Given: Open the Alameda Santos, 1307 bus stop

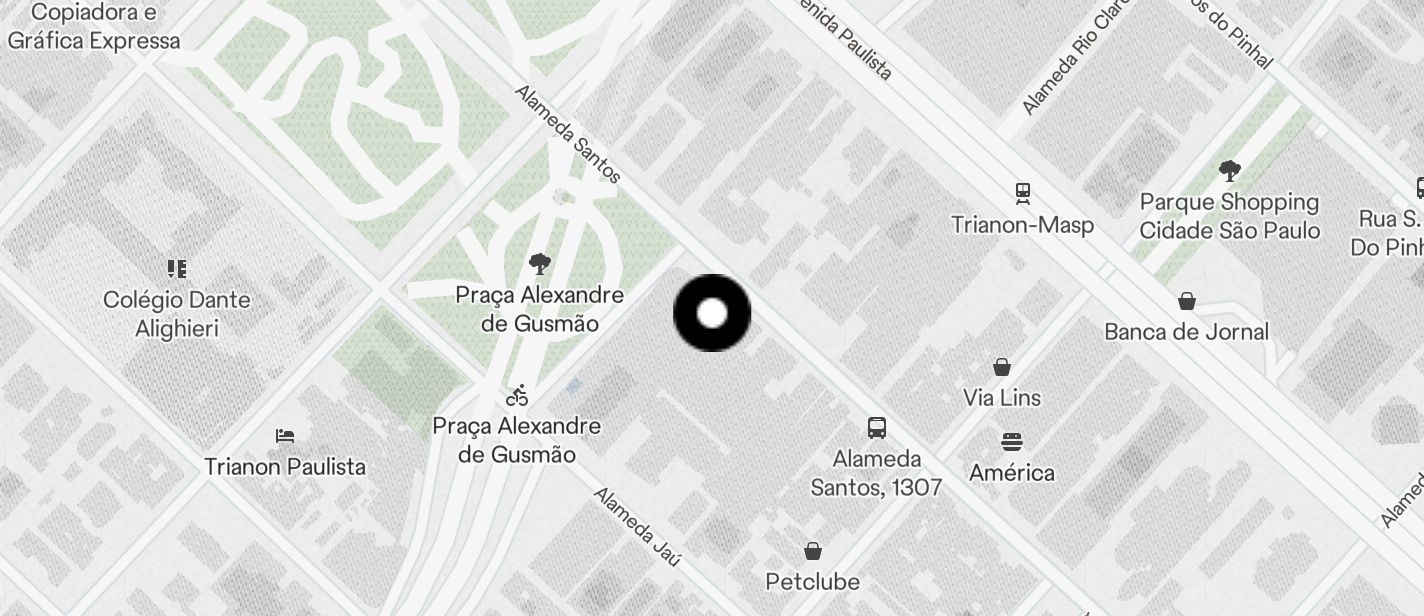Looking at the screenshot, I should click(877, 428).
